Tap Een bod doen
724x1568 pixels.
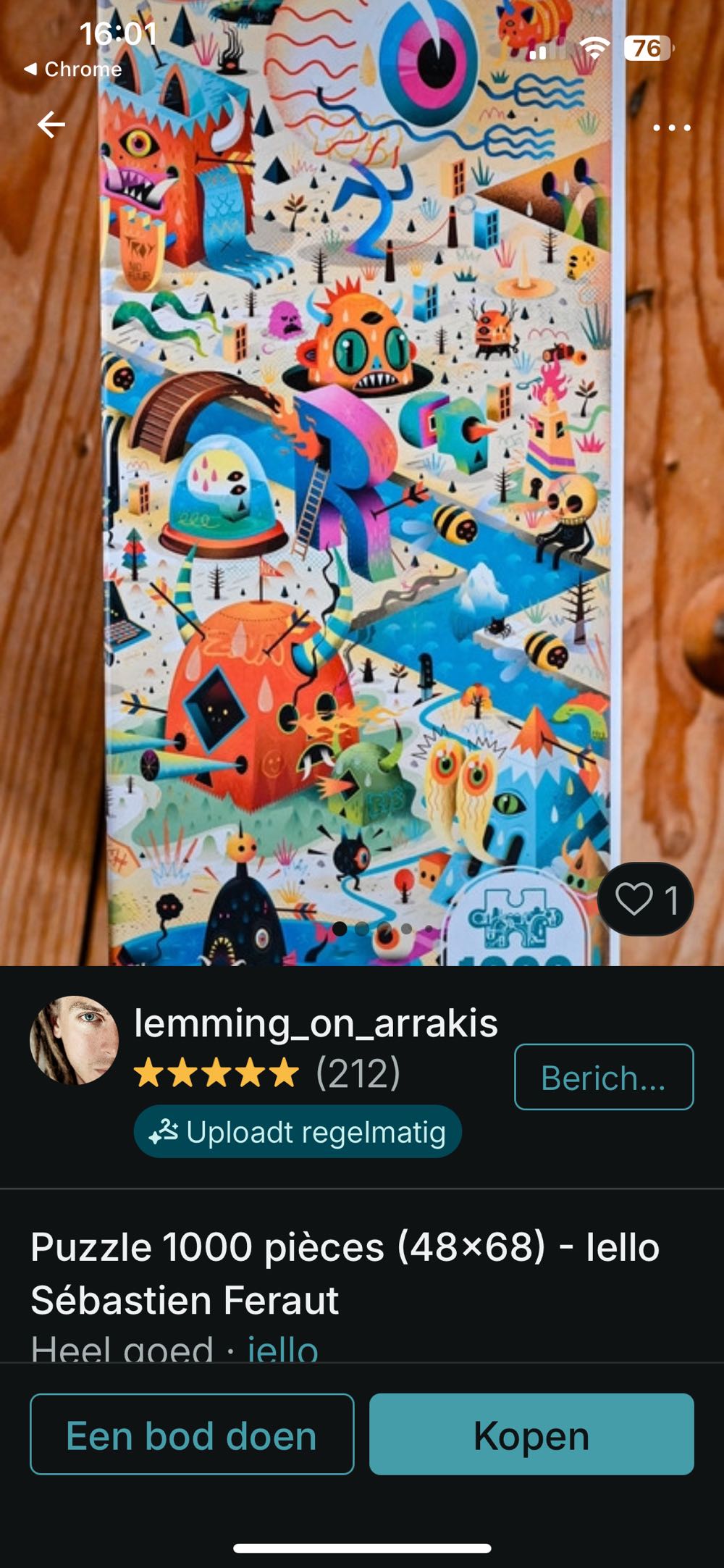point(192,1435)
